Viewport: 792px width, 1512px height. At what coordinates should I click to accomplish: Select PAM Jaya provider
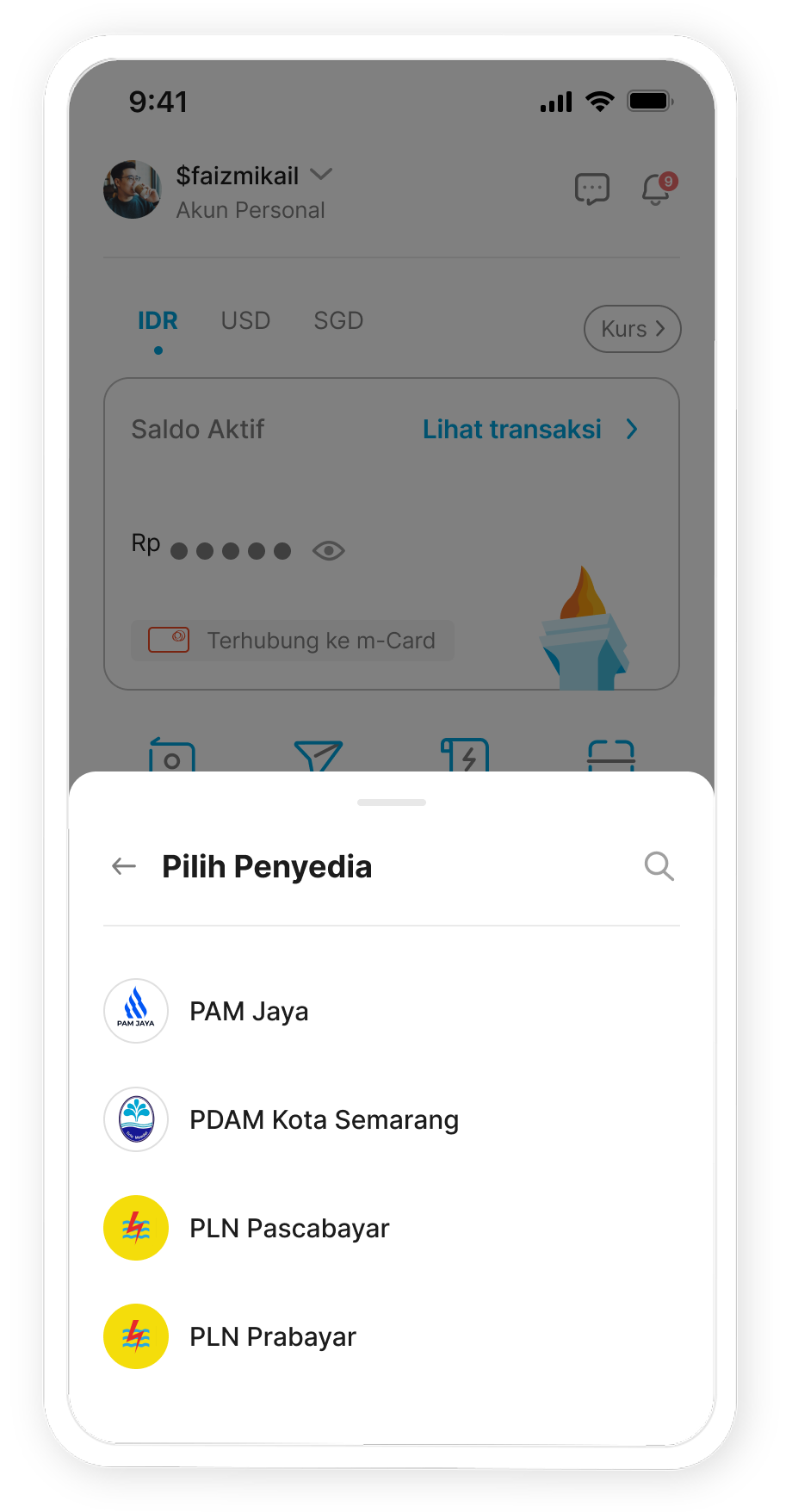(x=250, y=1011)
